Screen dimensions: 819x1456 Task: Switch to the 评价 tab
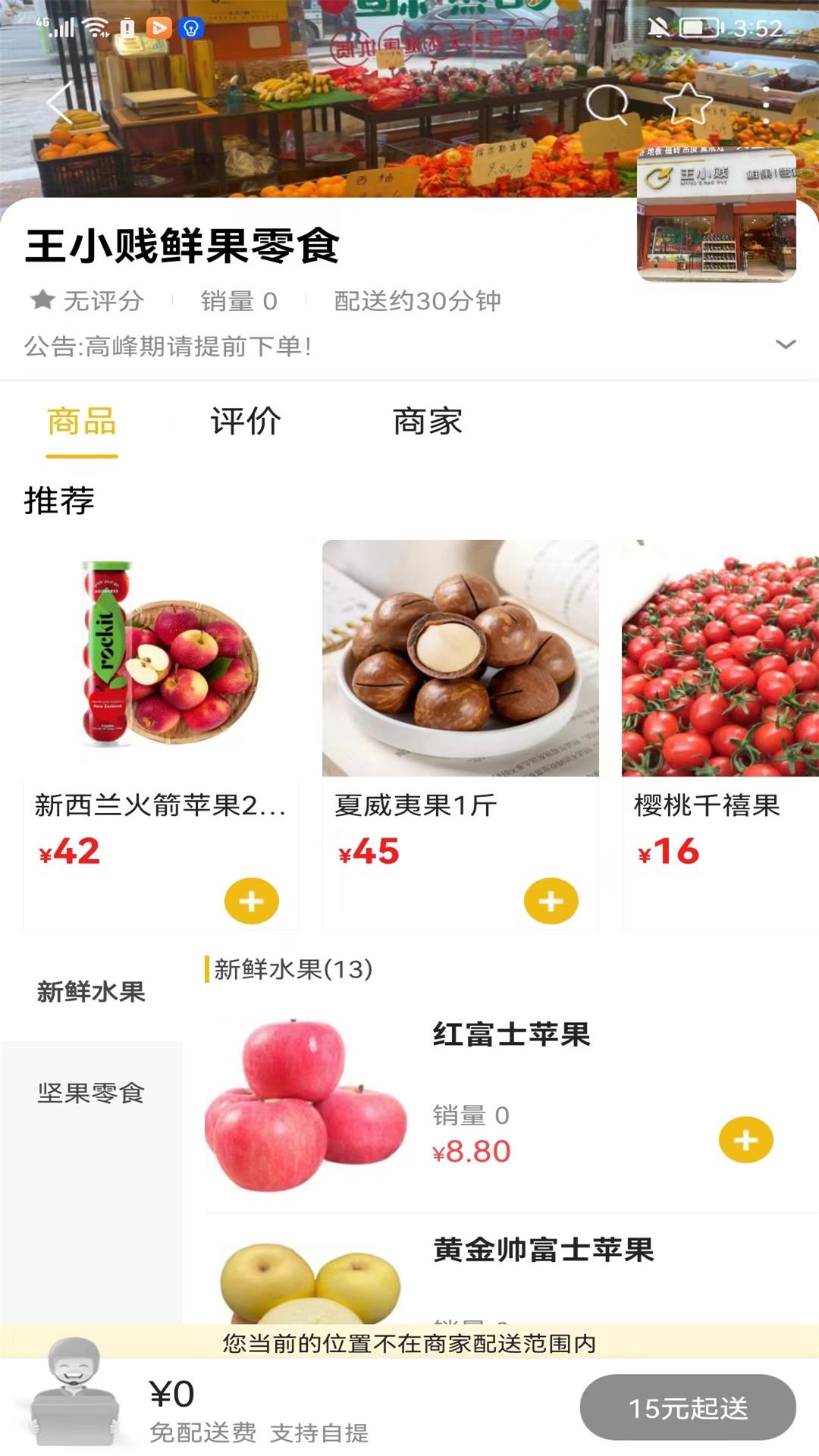point(246,422)
